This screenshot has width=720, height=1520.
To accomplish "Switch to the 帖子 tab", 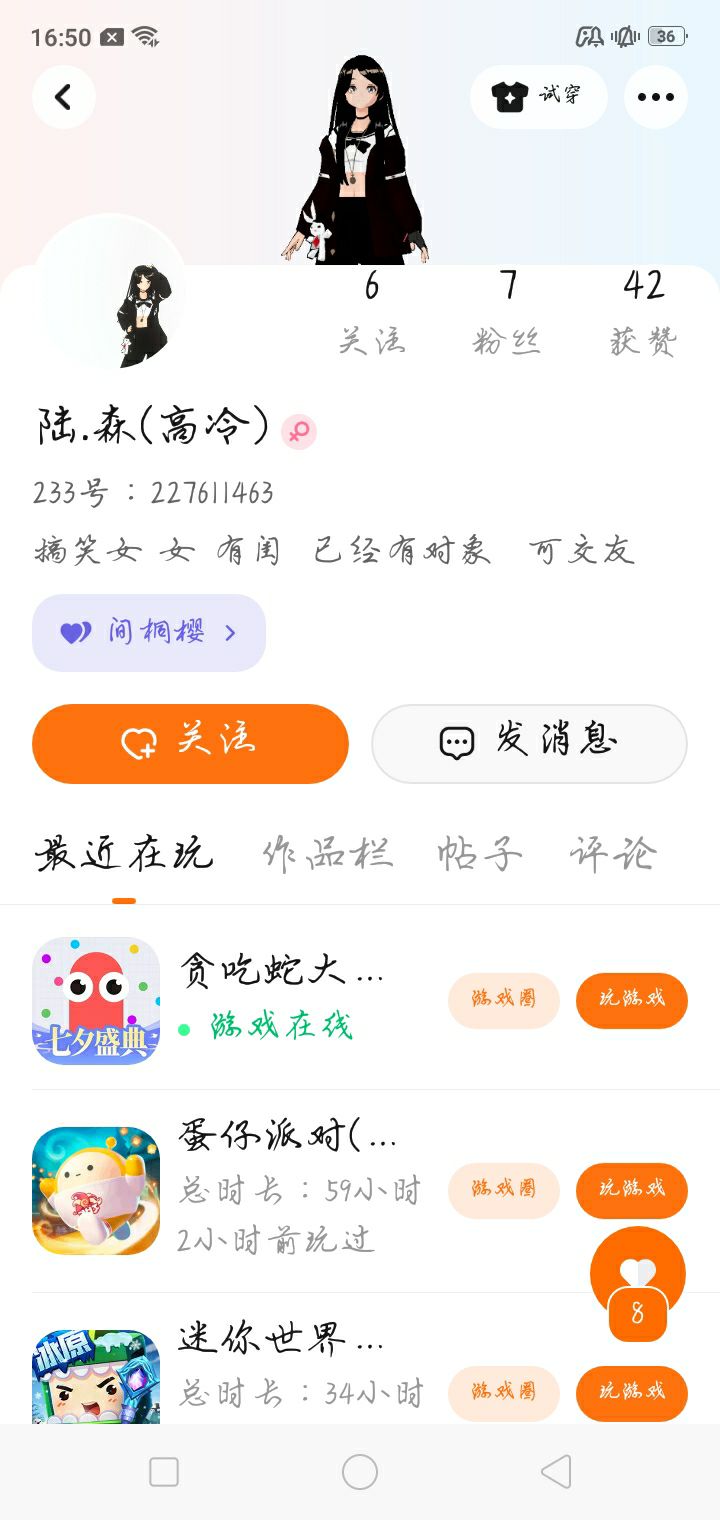I will tap(480, 854).
